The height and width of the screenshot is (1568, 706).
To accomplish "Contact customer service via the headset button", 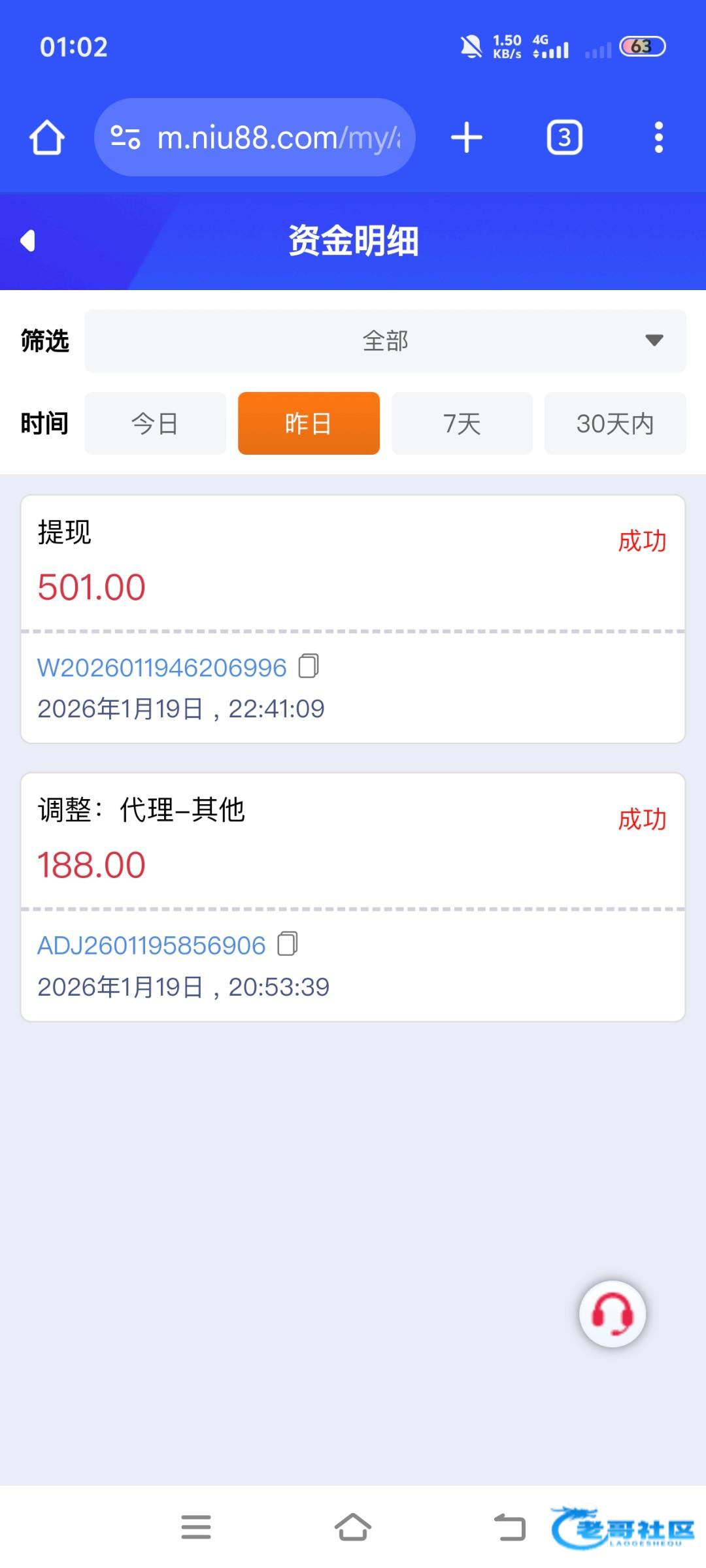I will click(613, 1314).
